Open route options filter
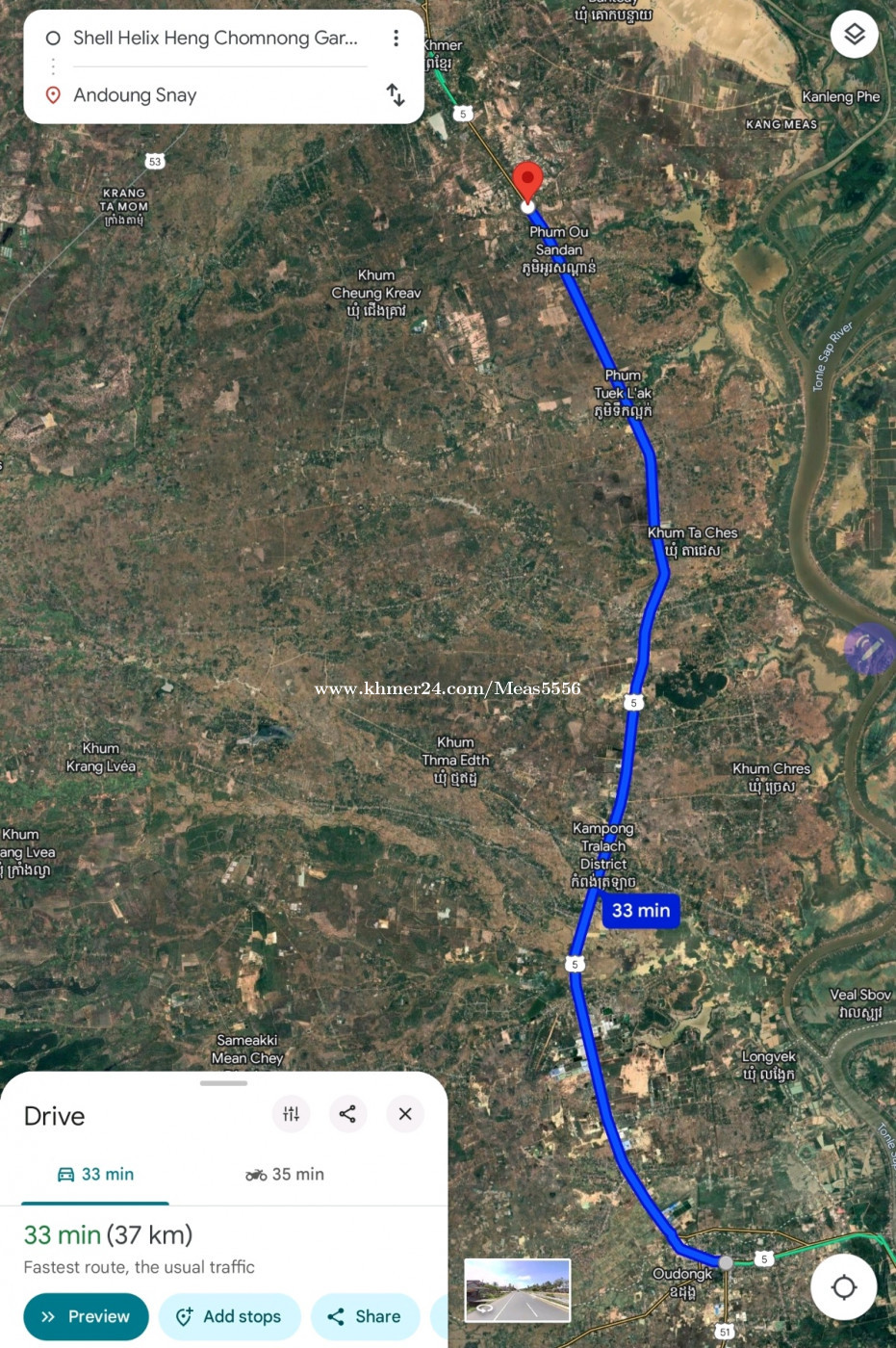 pos(292,1114)
